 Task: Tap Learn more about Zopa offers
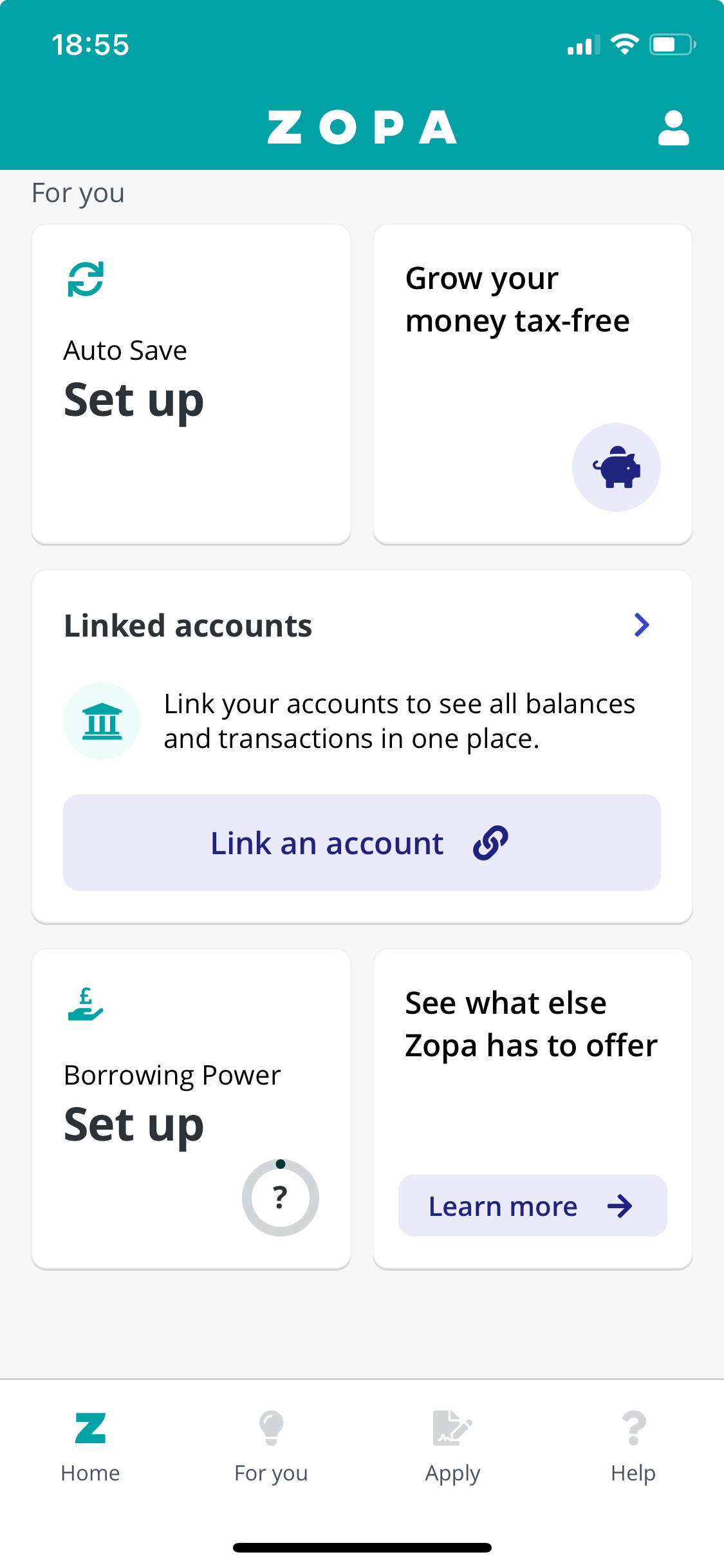pos(533,1206)
